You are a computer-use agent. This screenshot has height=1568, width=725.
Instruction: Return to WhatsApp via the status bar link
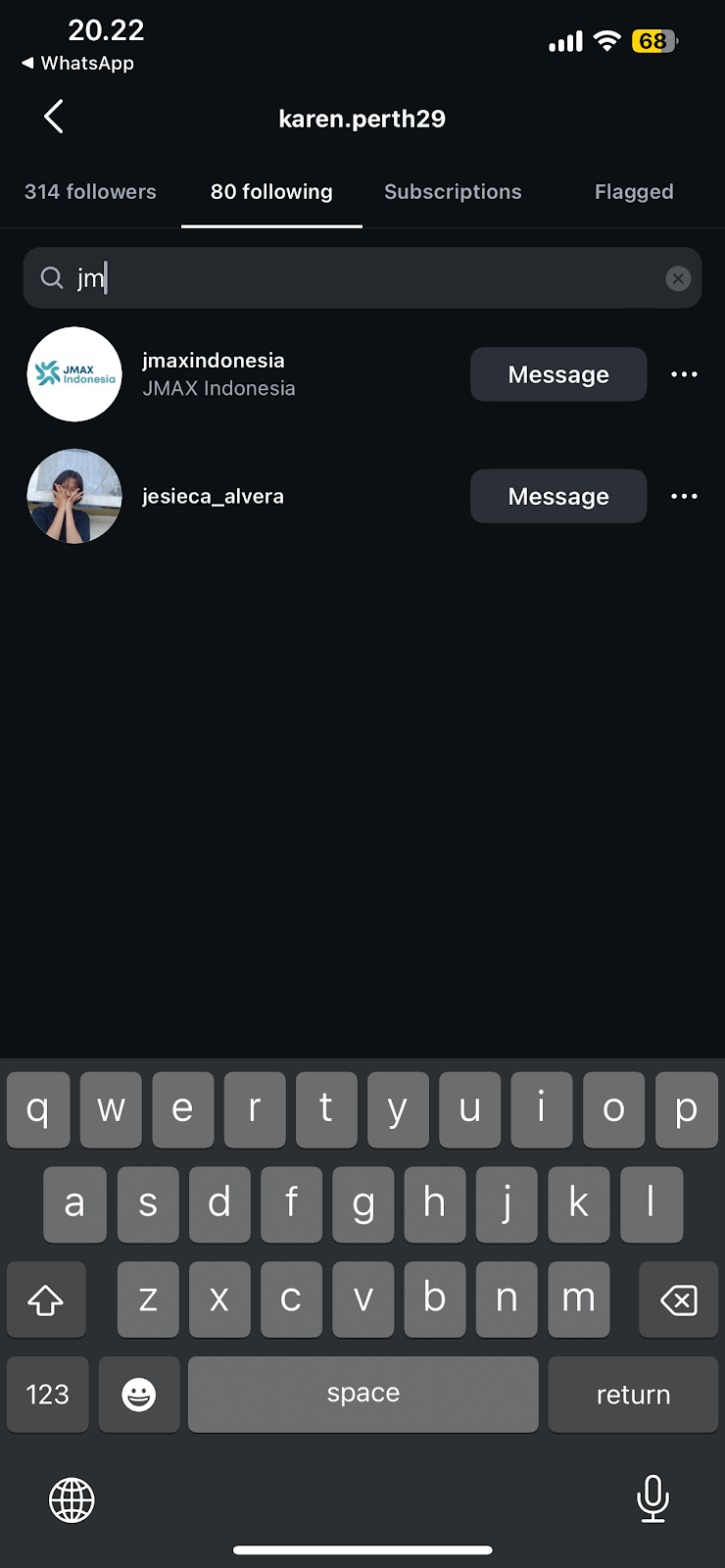[78, 63]
